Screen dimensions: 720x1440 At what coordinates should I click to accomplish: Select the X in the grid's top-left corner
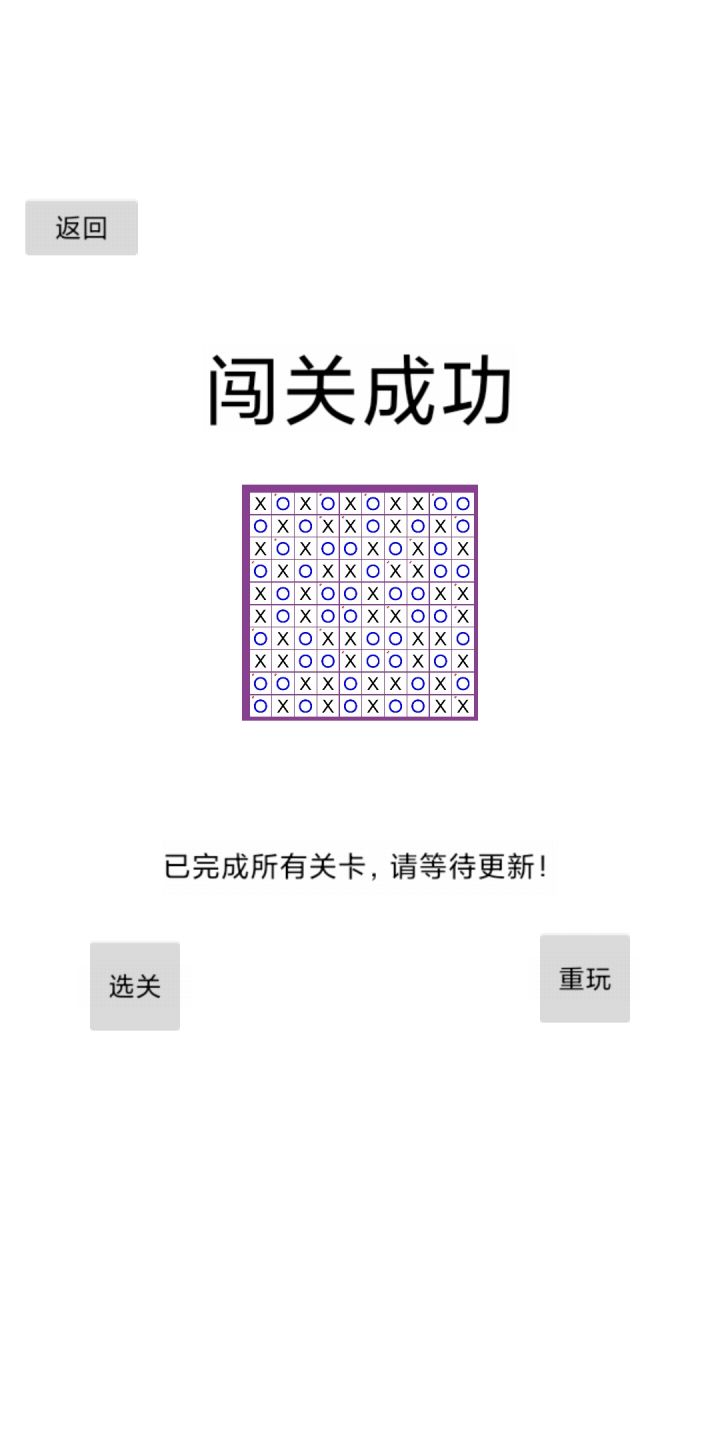point(259,503)
